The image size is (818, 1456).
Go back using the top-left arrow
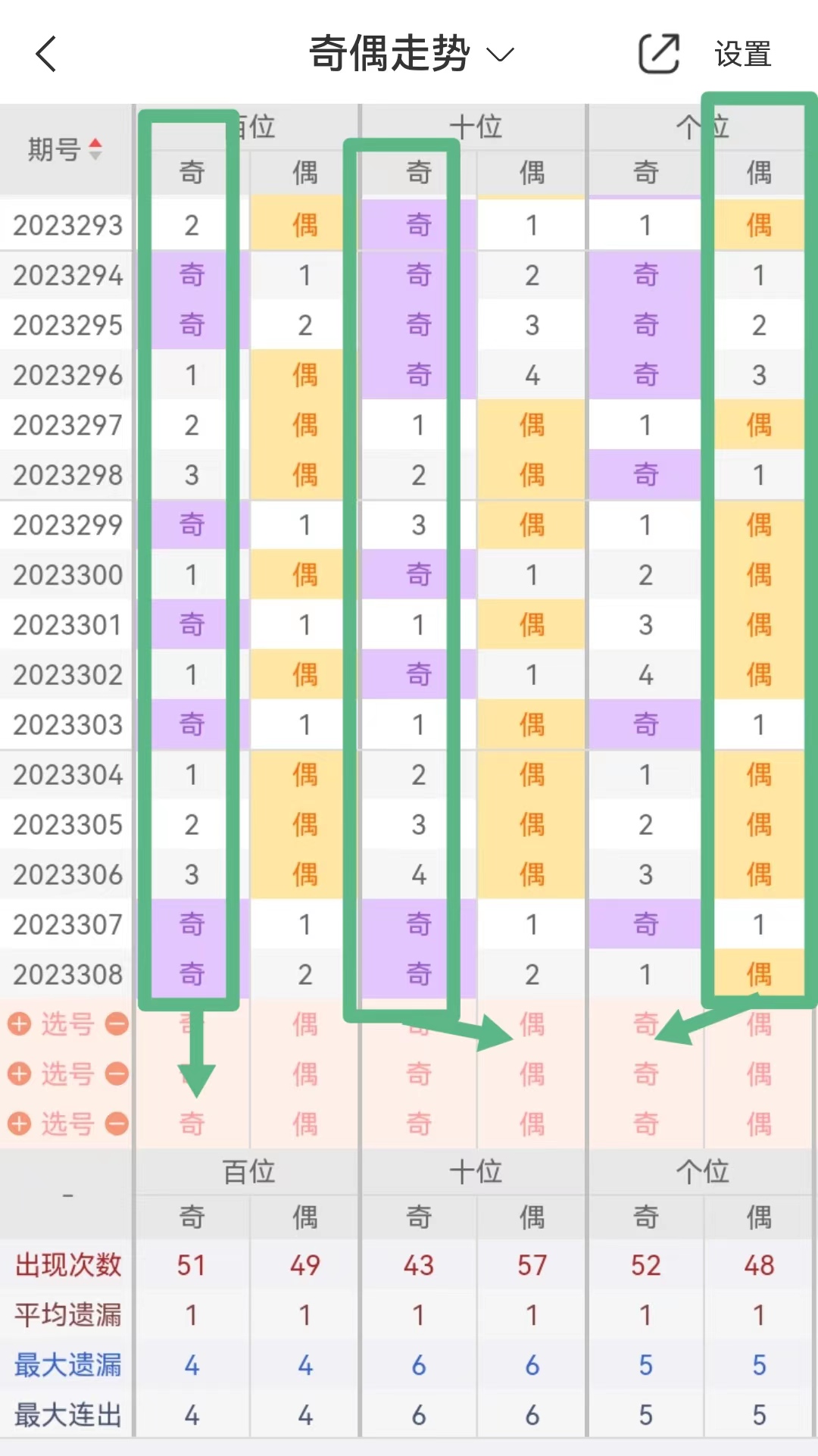click(x=46, y=55)
